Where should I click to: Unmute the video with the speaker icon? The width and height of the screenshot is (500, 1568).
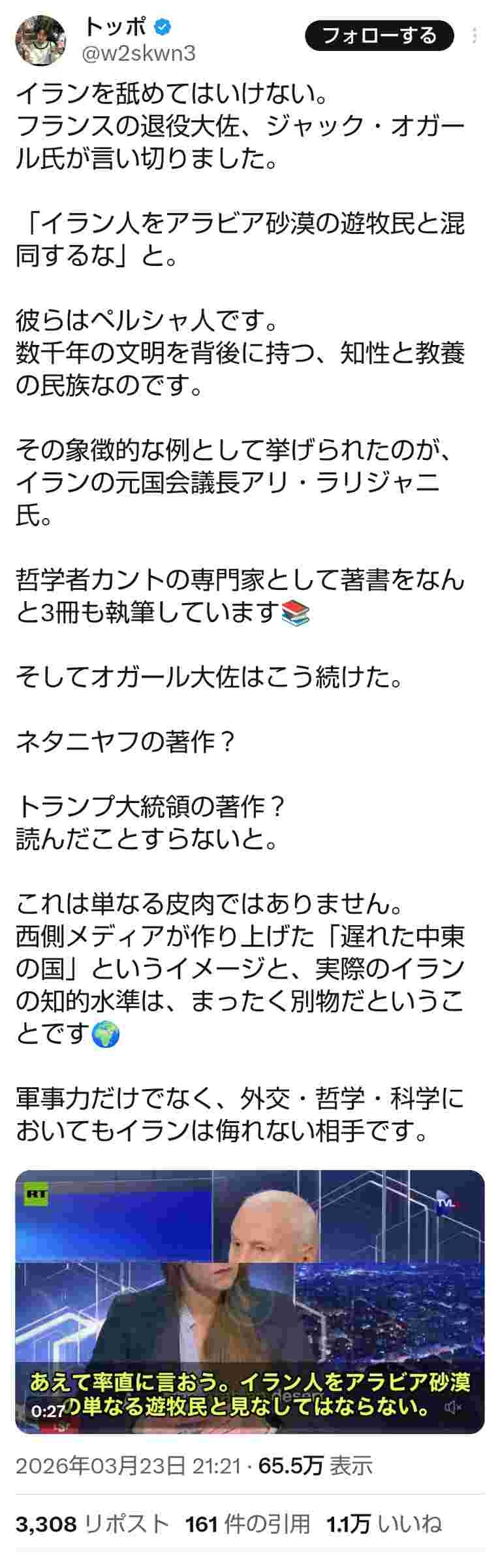tap(452, 1407)
